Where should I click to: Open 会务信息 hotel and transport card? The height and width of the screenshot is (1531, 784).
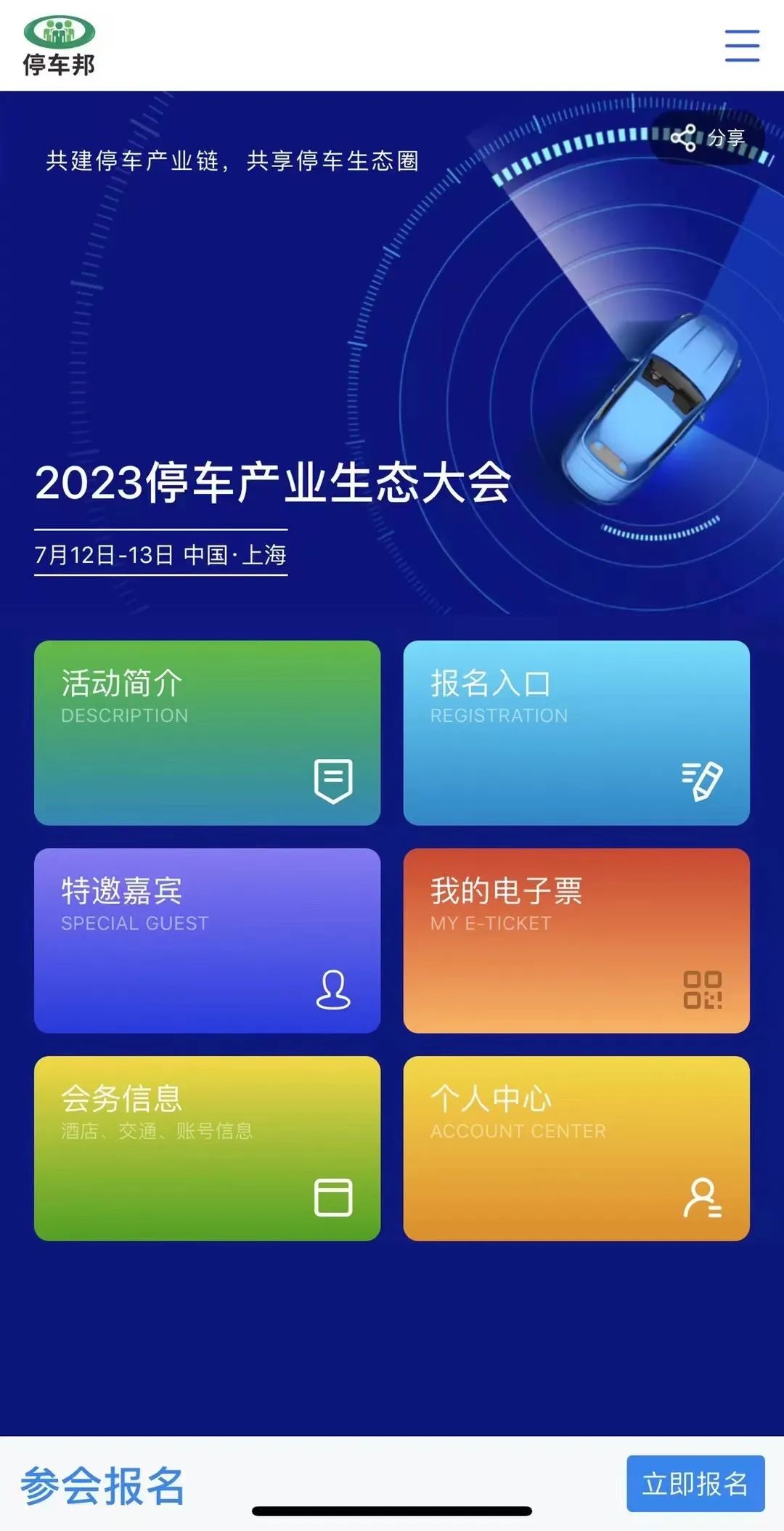click(207, 1148)
